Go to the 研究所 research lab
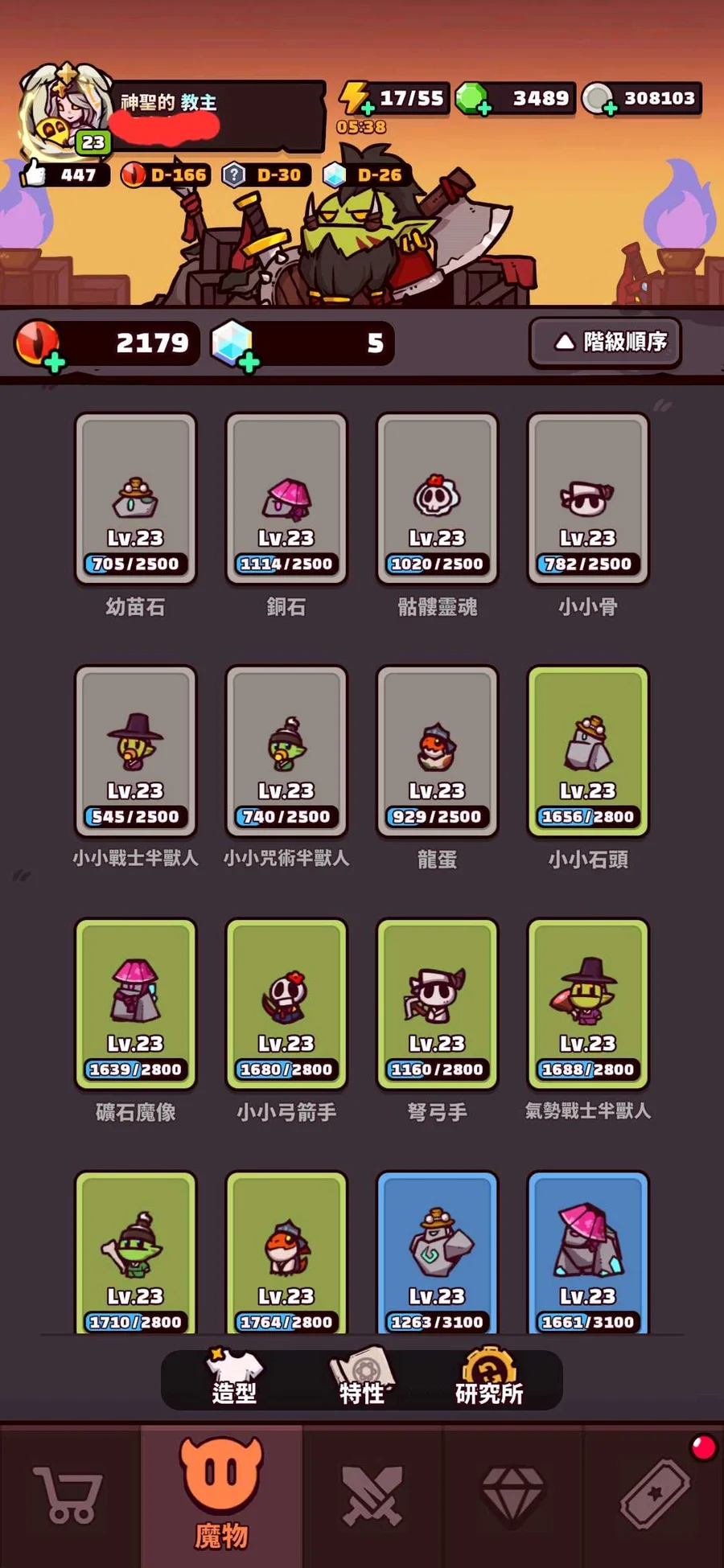 [x=489, y=1380]
